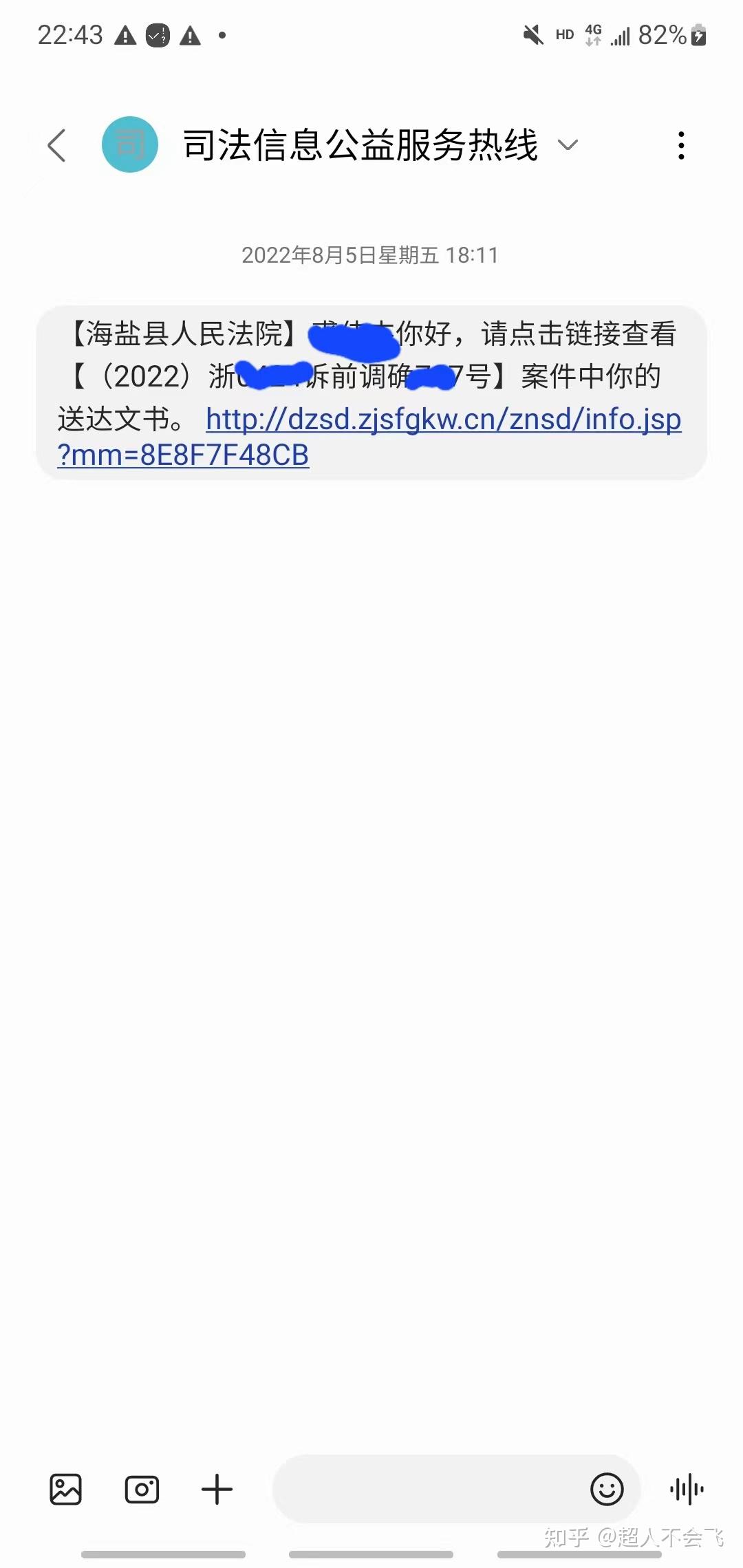Expand the 司法信息公益服务热线 contact dropdown
Screen dimensions: 743x1568
(568, 145)
